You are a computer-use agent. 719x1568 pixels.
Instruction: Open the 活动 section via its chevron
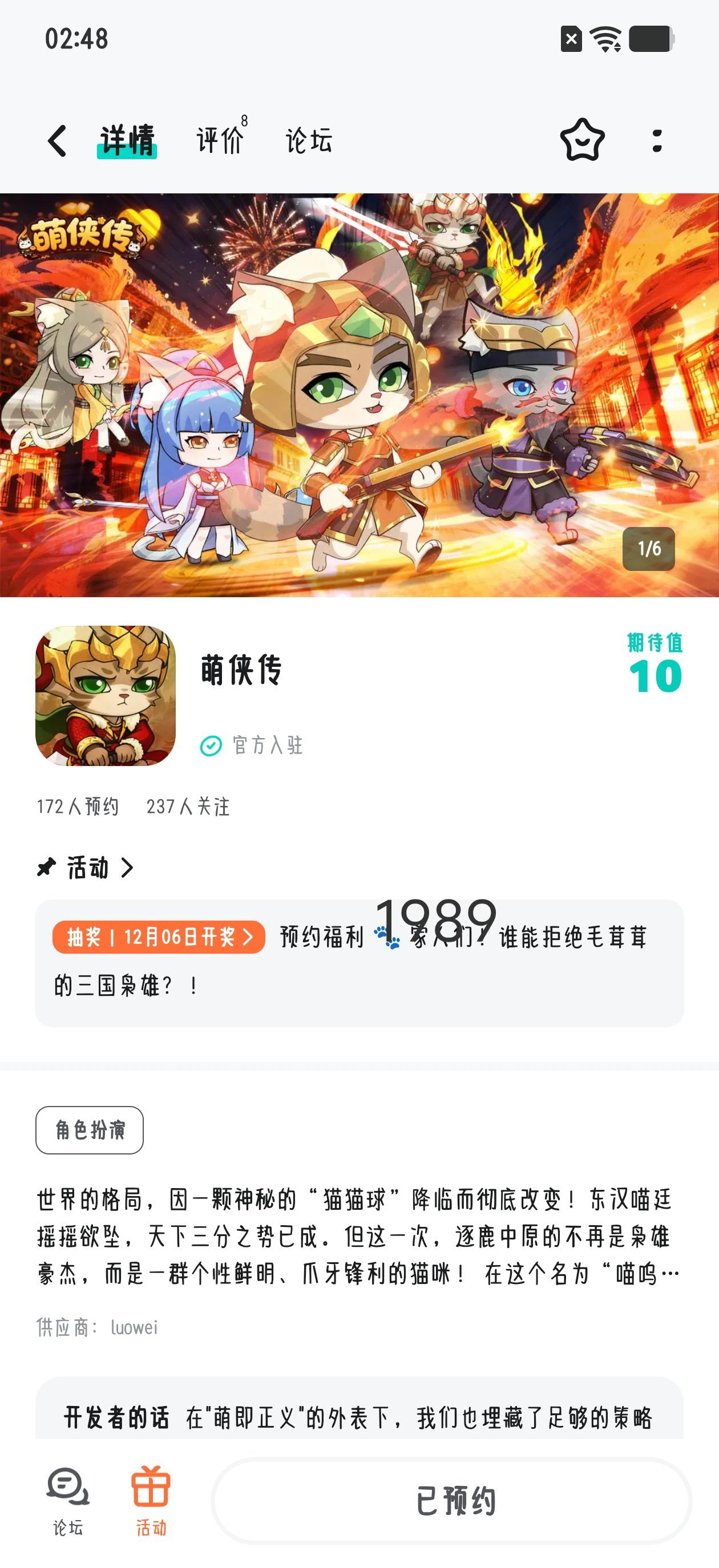click(x=128, y=869)
